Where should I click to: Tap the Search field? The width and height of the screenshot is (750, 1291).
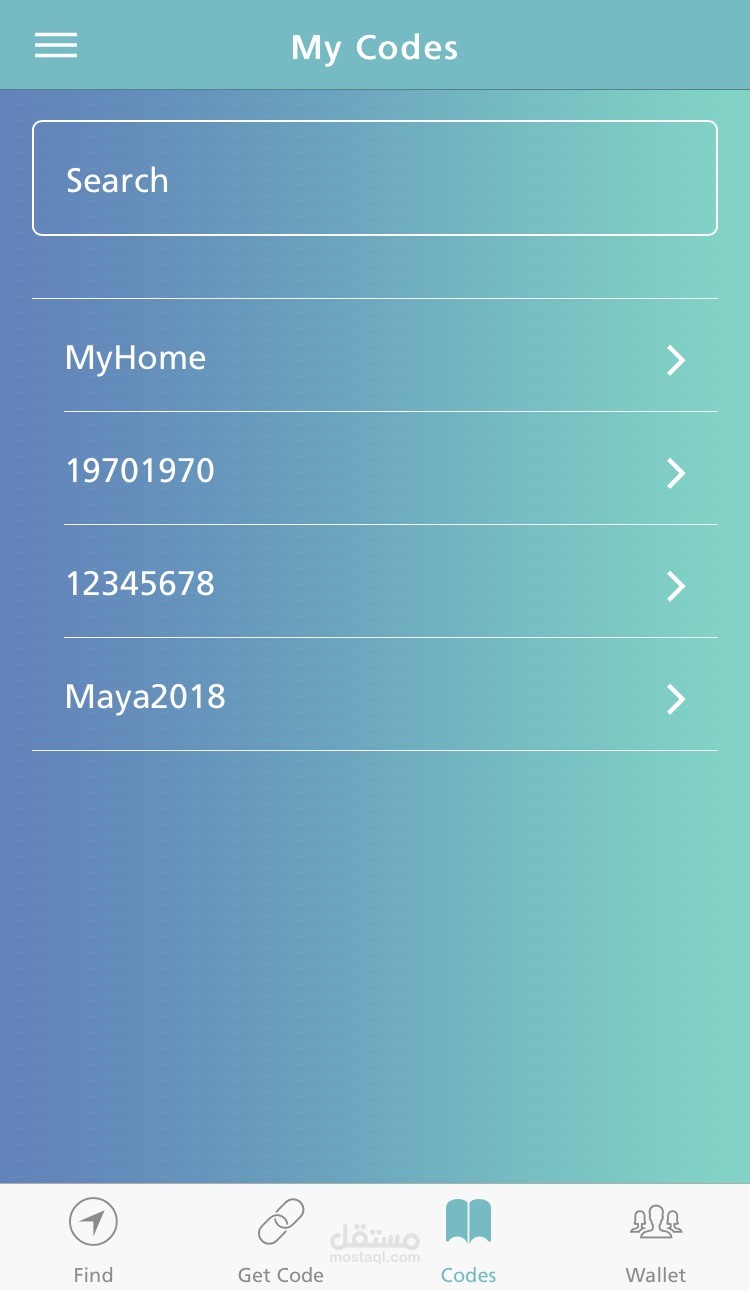click(x=375, y=179)
